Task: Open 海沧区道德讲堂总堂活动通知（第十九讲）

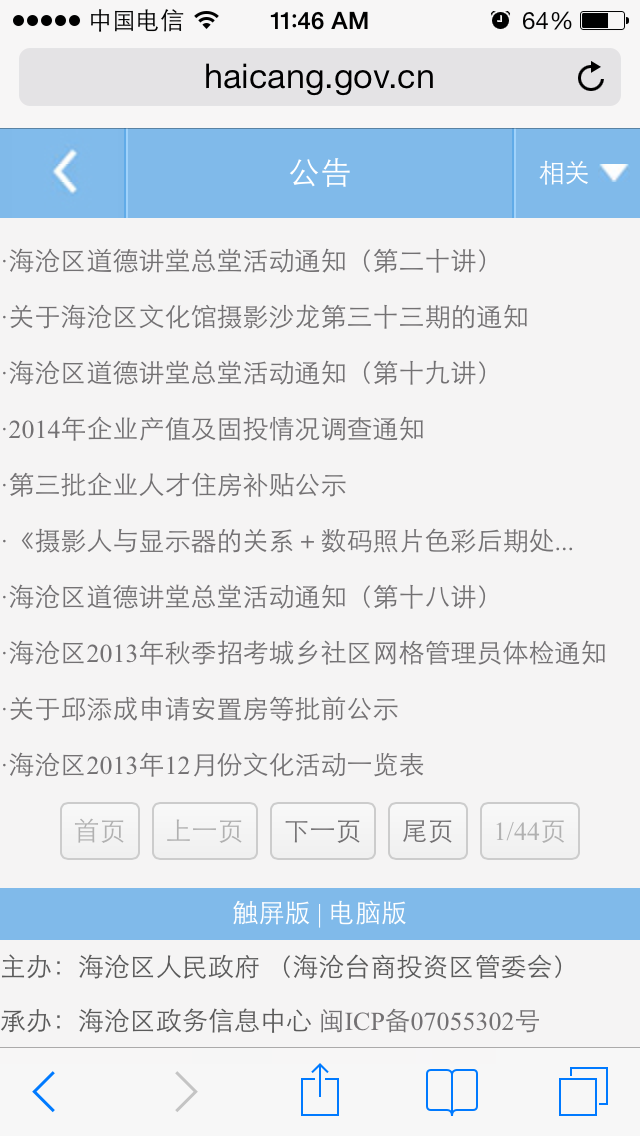Action: pos(248,374)
